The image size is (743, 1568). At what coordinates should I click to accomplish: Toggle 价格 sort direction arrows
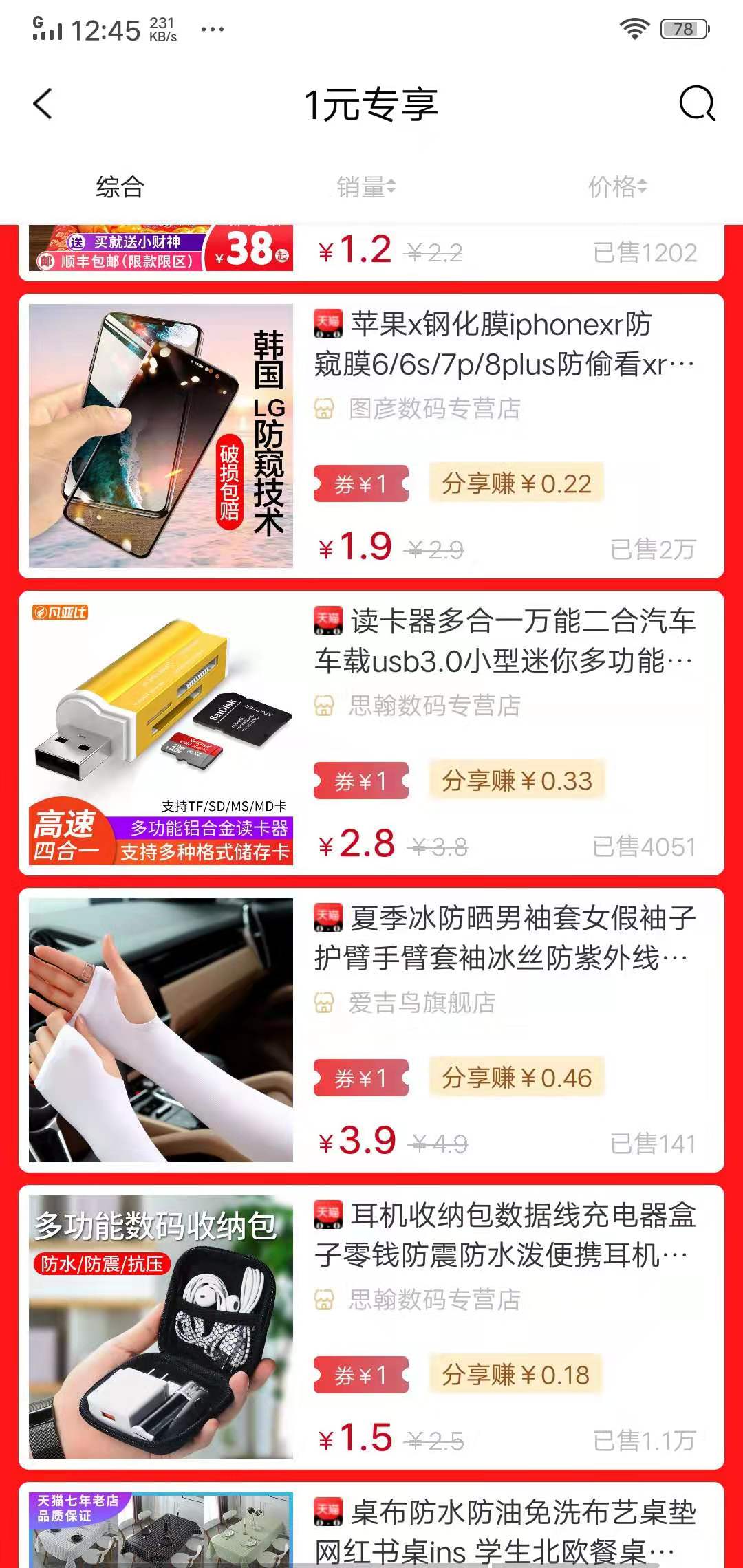point(643,186)
